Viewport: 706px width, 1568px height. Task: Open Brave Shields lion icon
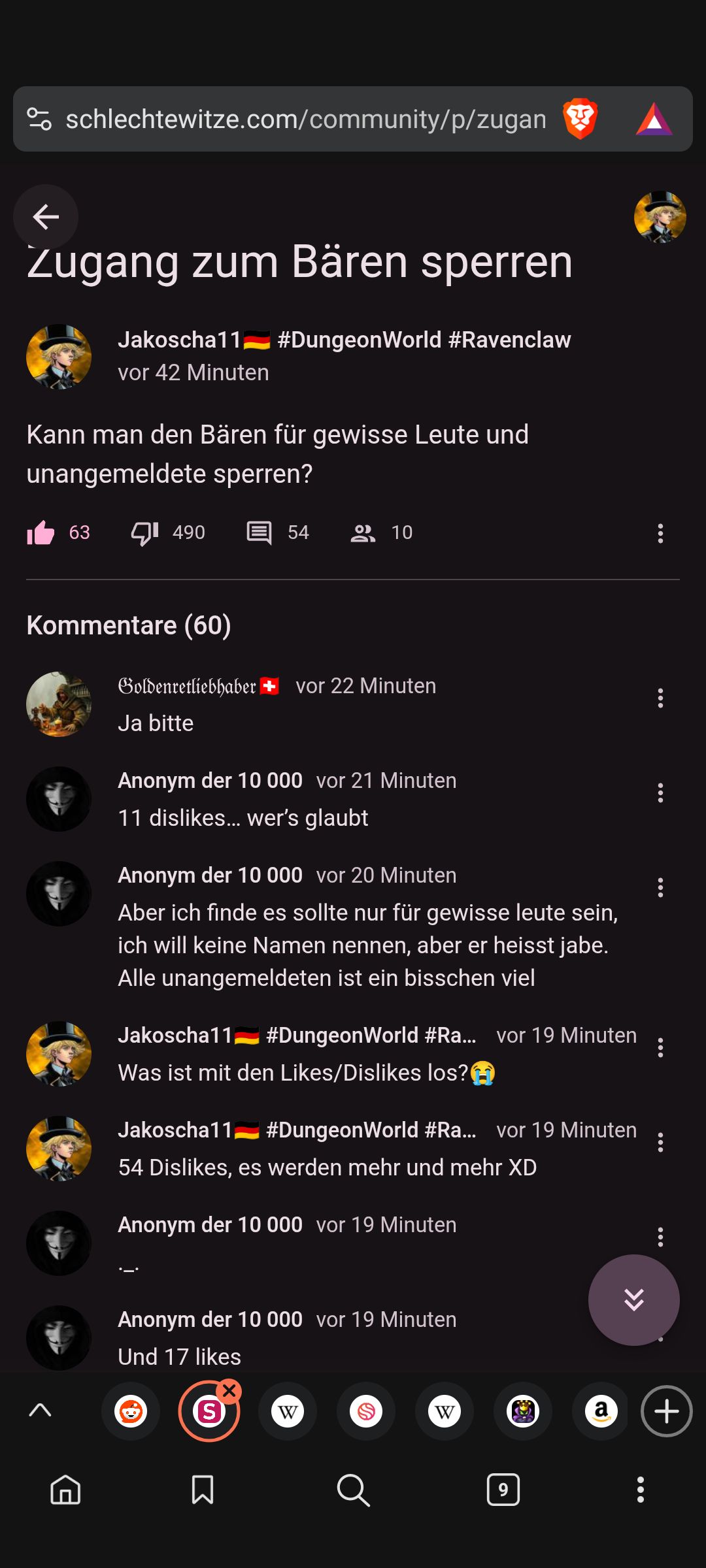click(580, 120)
